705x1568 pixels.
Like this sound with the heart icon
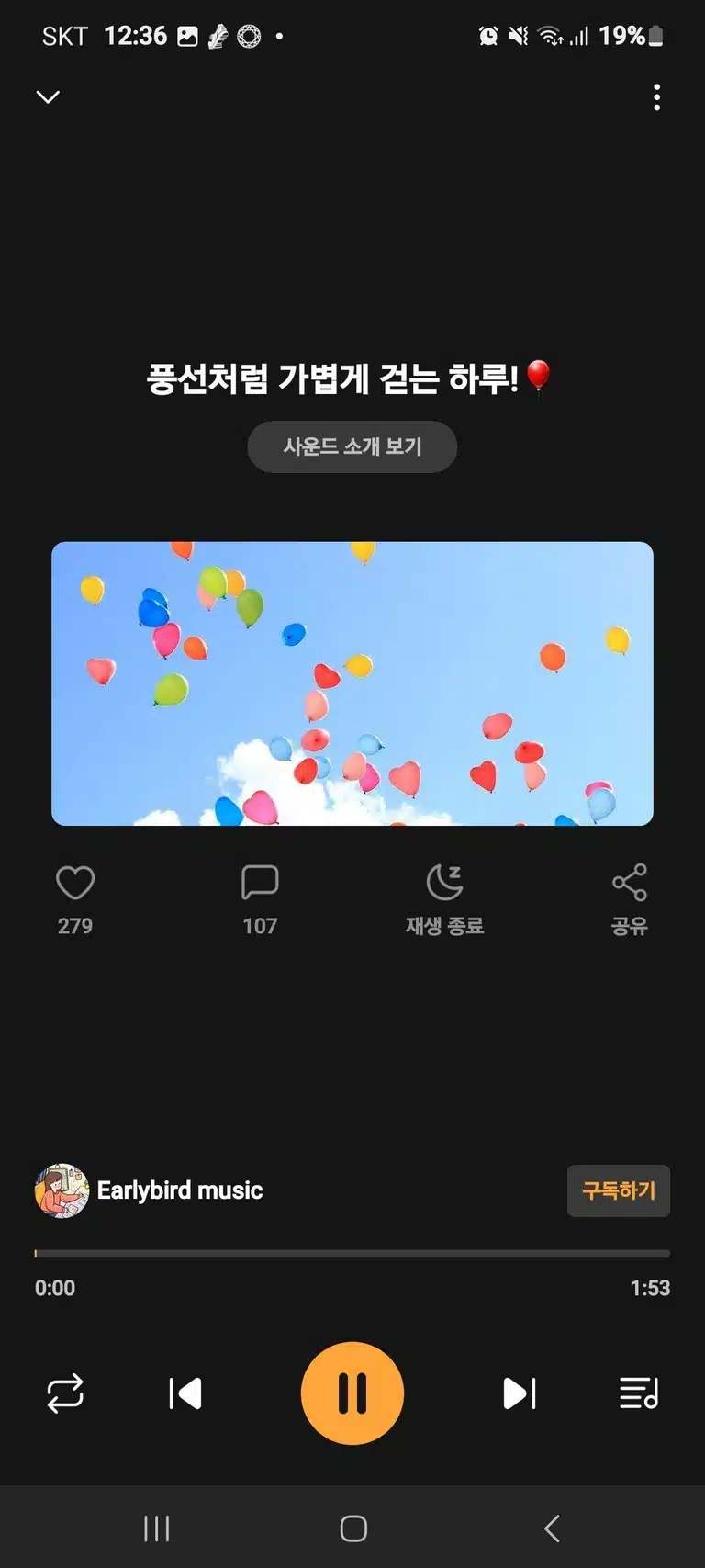click(75, 883)
